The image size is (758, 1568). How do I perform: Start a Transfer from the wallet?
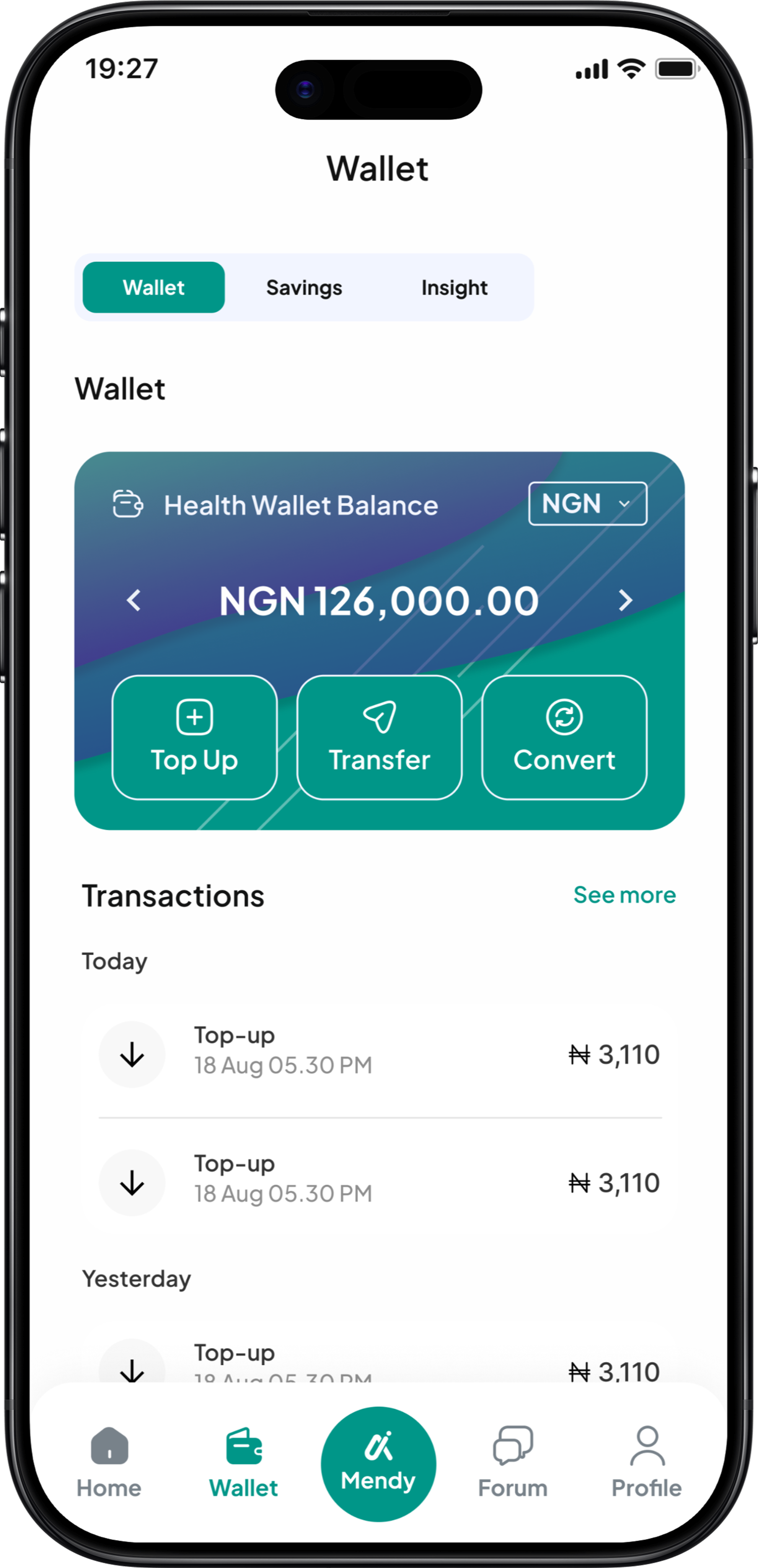(x=379, y=737)
